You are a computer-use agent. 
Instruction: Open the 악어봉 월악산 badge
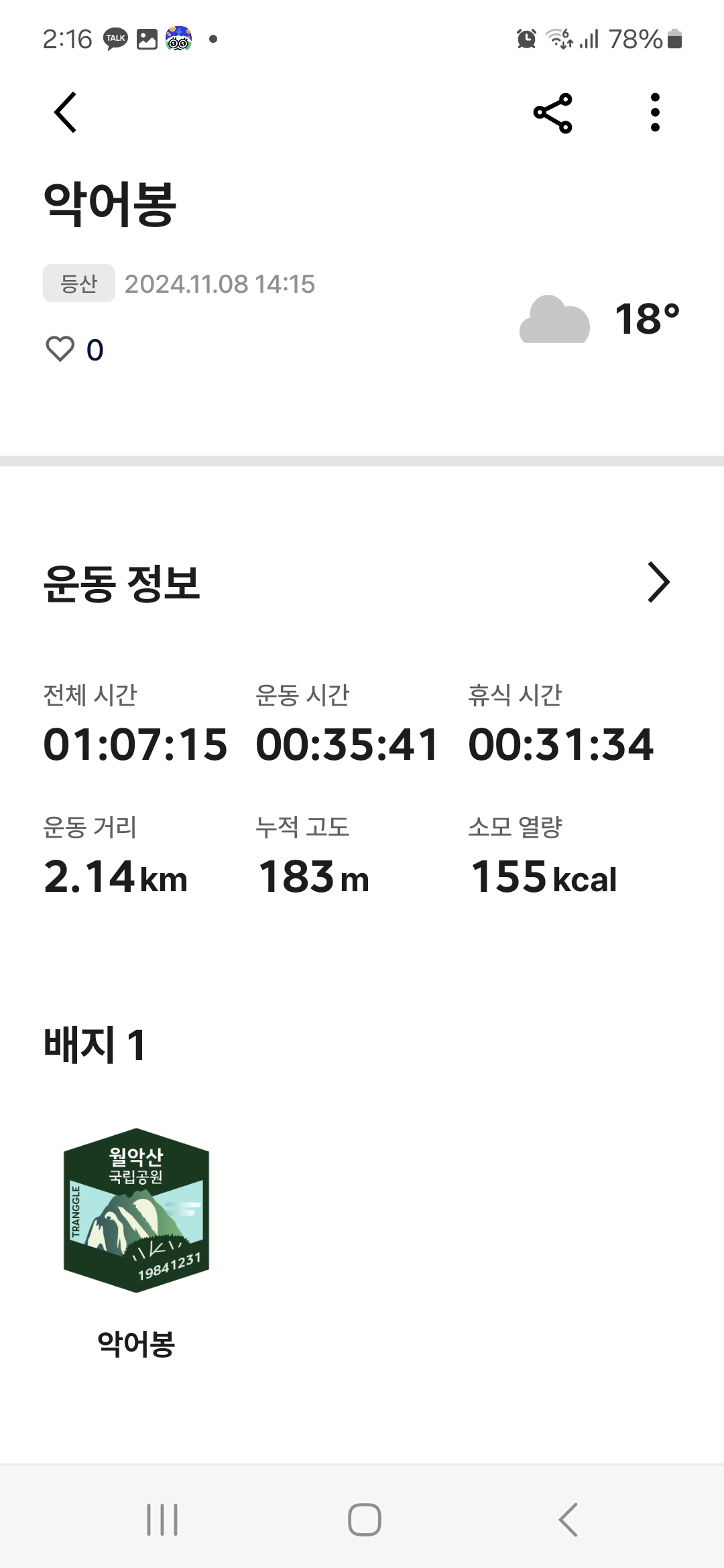point(136,1210)
